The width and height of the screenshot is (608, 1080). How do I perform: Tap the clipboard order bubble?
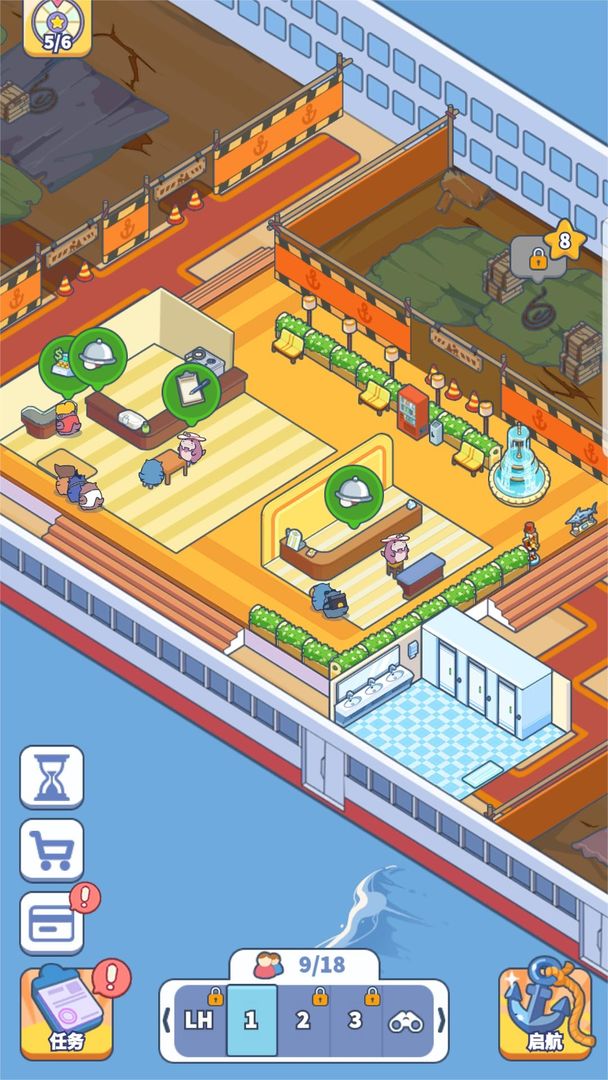pyautogui.click(x=190, y=390)
